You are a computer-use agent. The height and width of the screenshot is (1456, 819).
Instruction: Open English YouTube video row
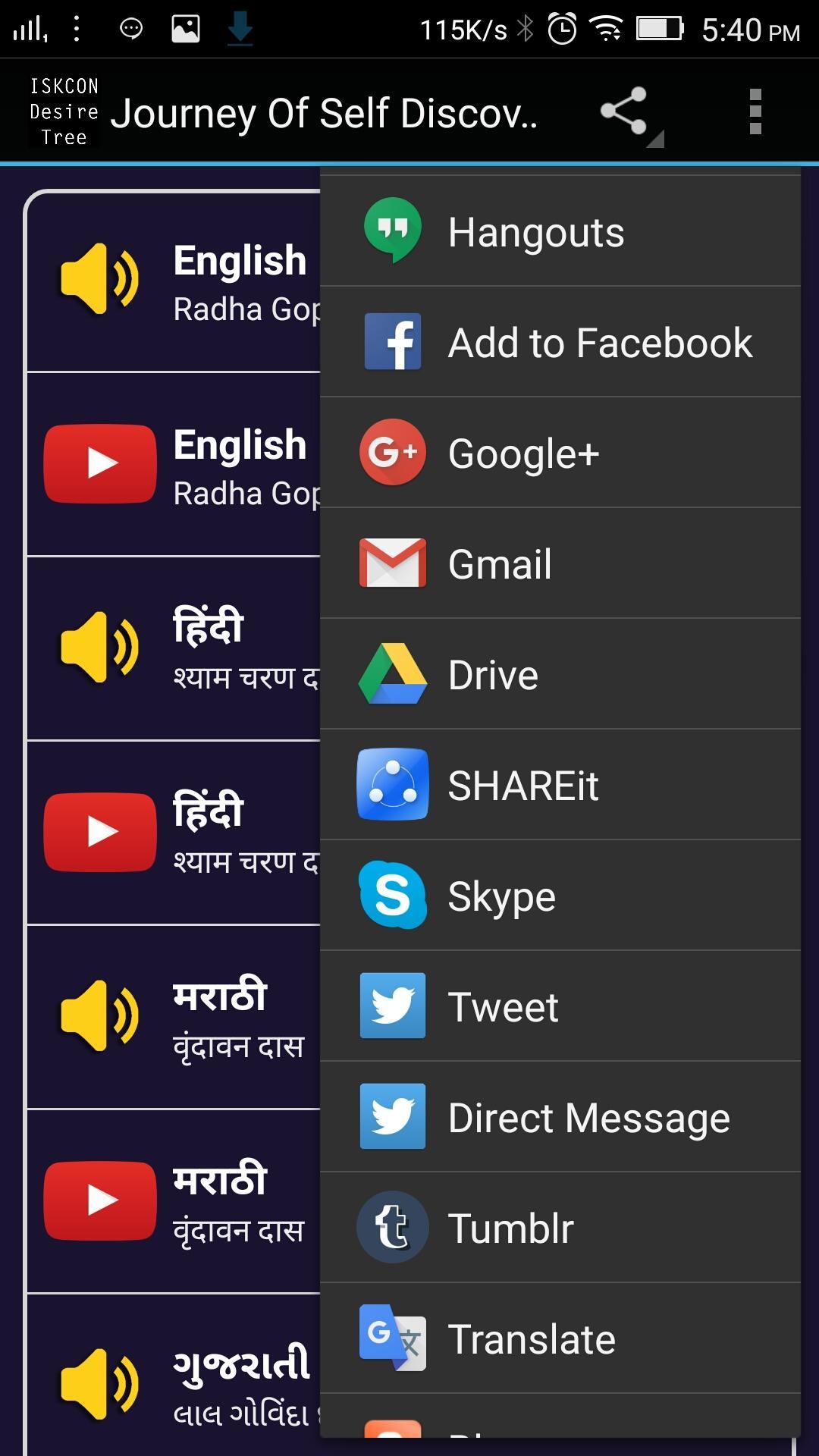[174, 464]
